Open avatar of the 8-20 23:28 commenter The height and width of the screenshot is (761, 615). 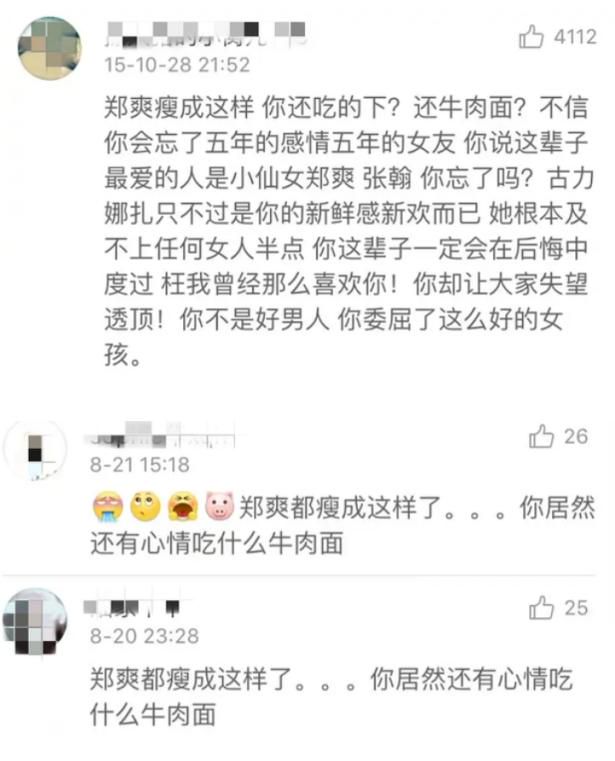click(35, 621)
